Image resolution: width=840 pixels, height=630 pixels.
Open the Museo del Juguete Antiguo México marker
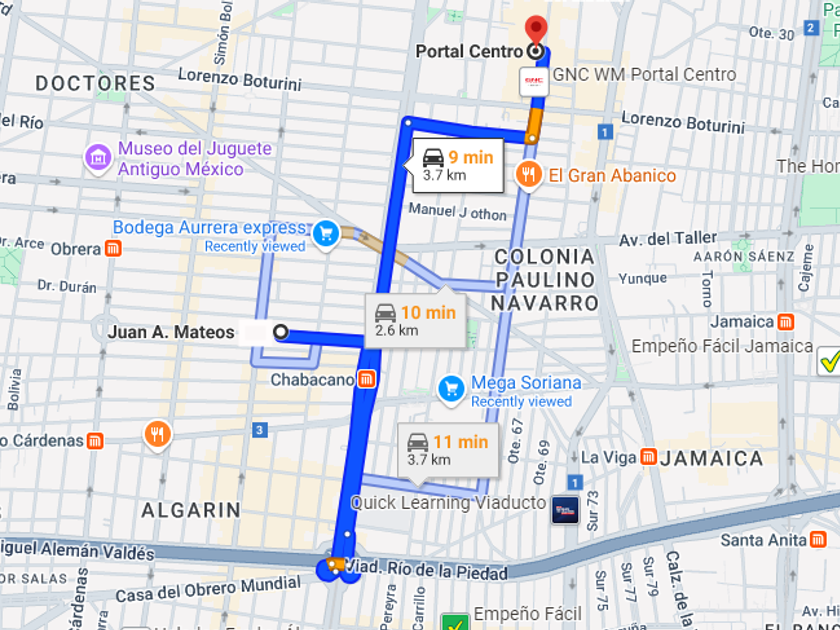coord(98,158)
